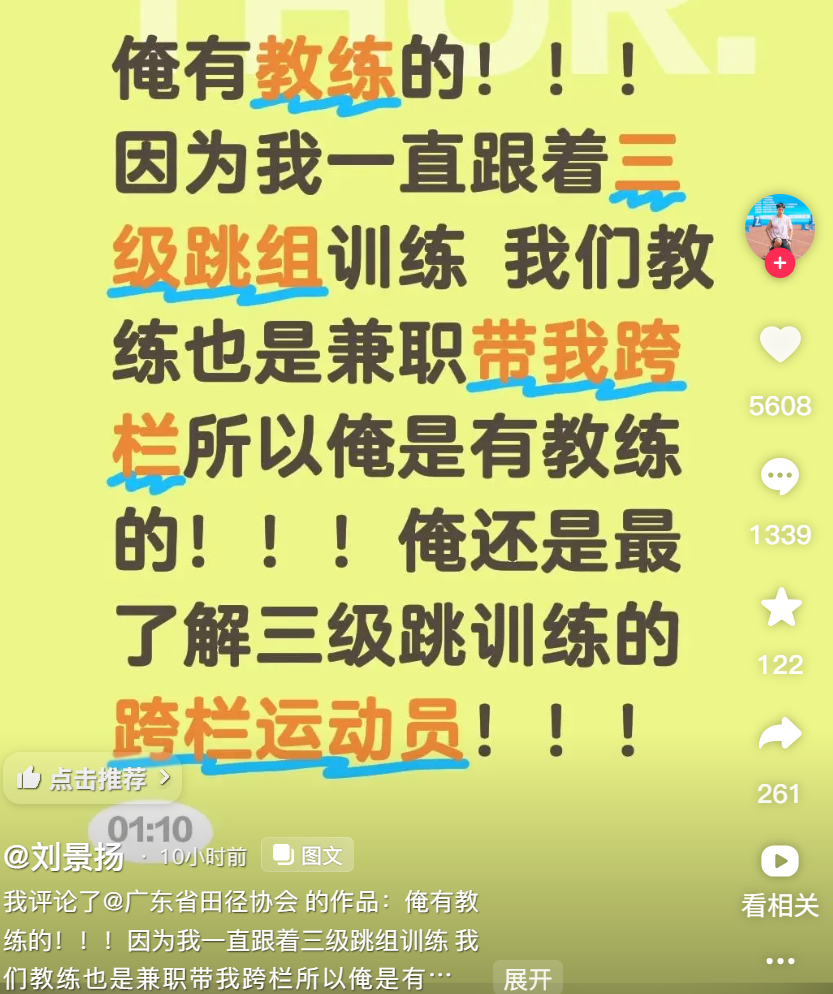
Task: Follow the creator with the plus button
Action: point(779,263)
